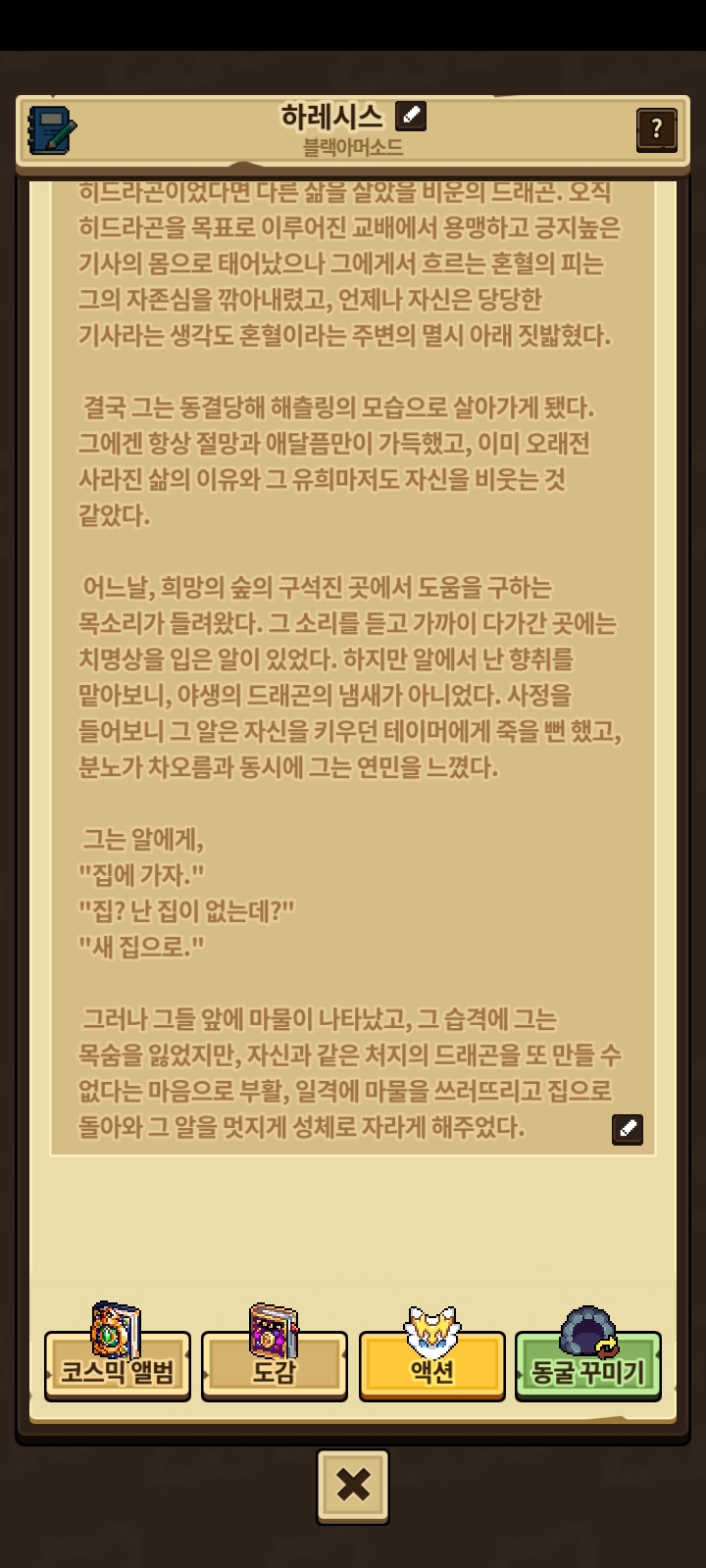Open the notebook icon at top left
The width and height of the screenshot is (706, 1568).
[51, 129]
